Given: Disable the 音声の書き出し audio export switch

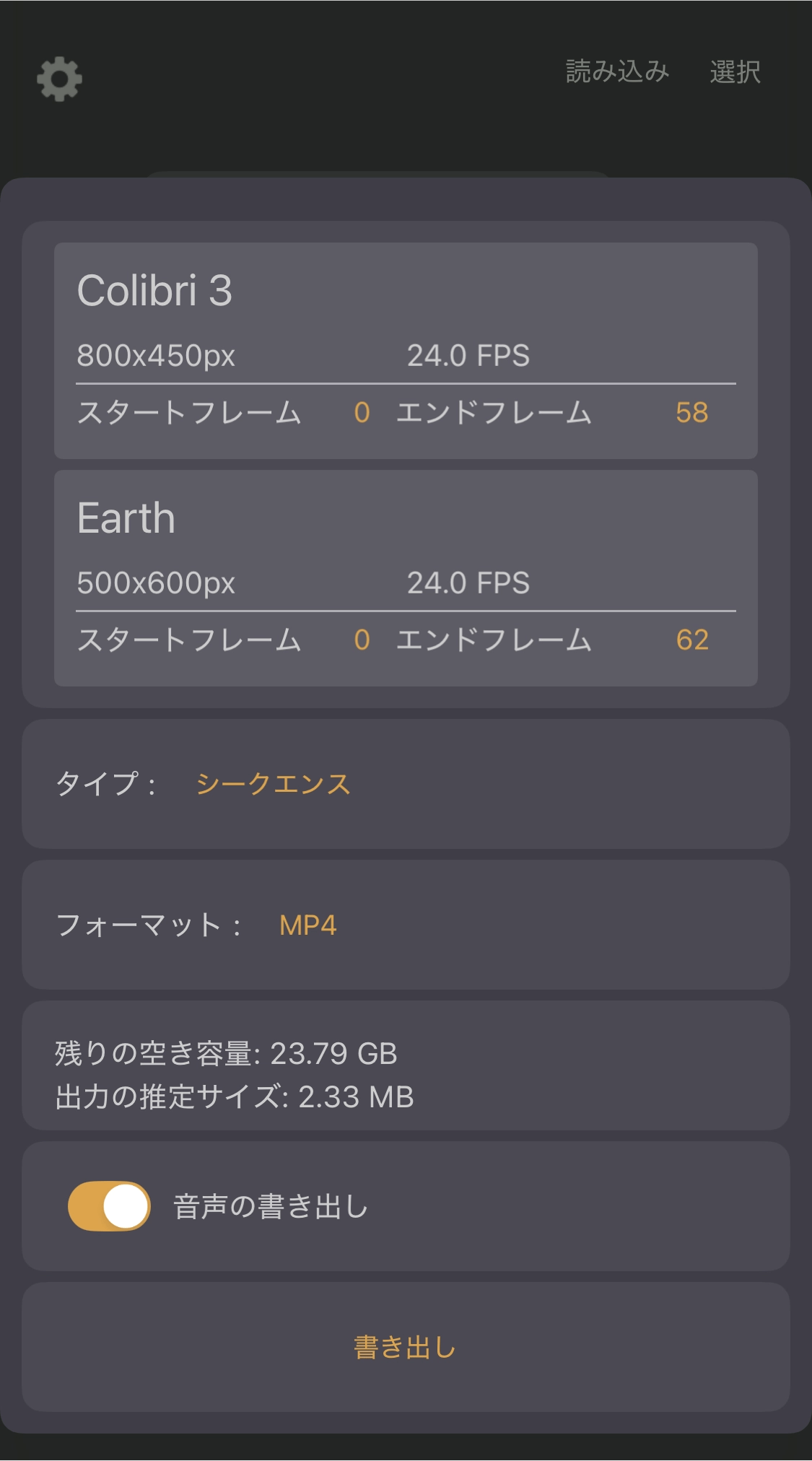Looking at the screenshot, I should (109, 1206).
